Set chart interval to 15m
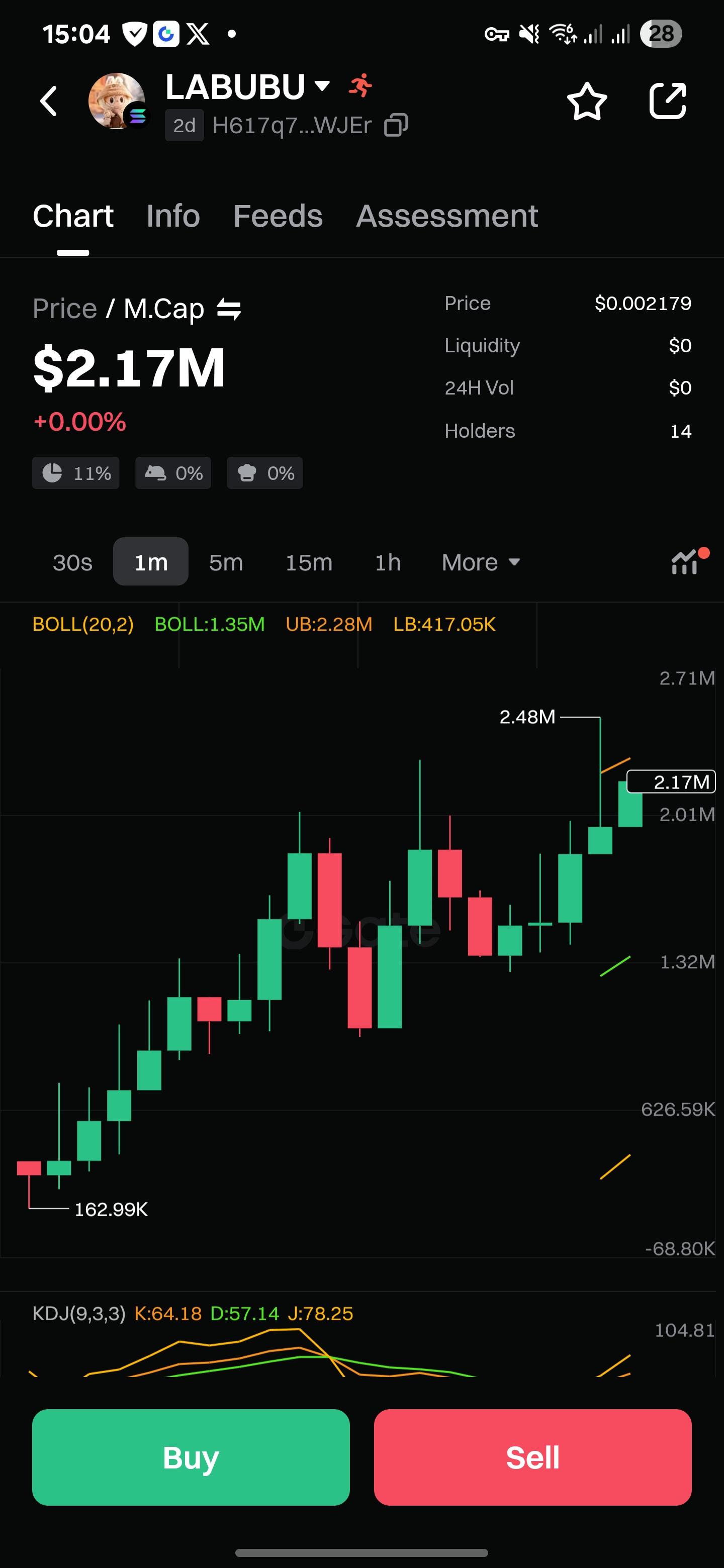The height and width of the screenshot is (1568, 724). tap(309, 562)
